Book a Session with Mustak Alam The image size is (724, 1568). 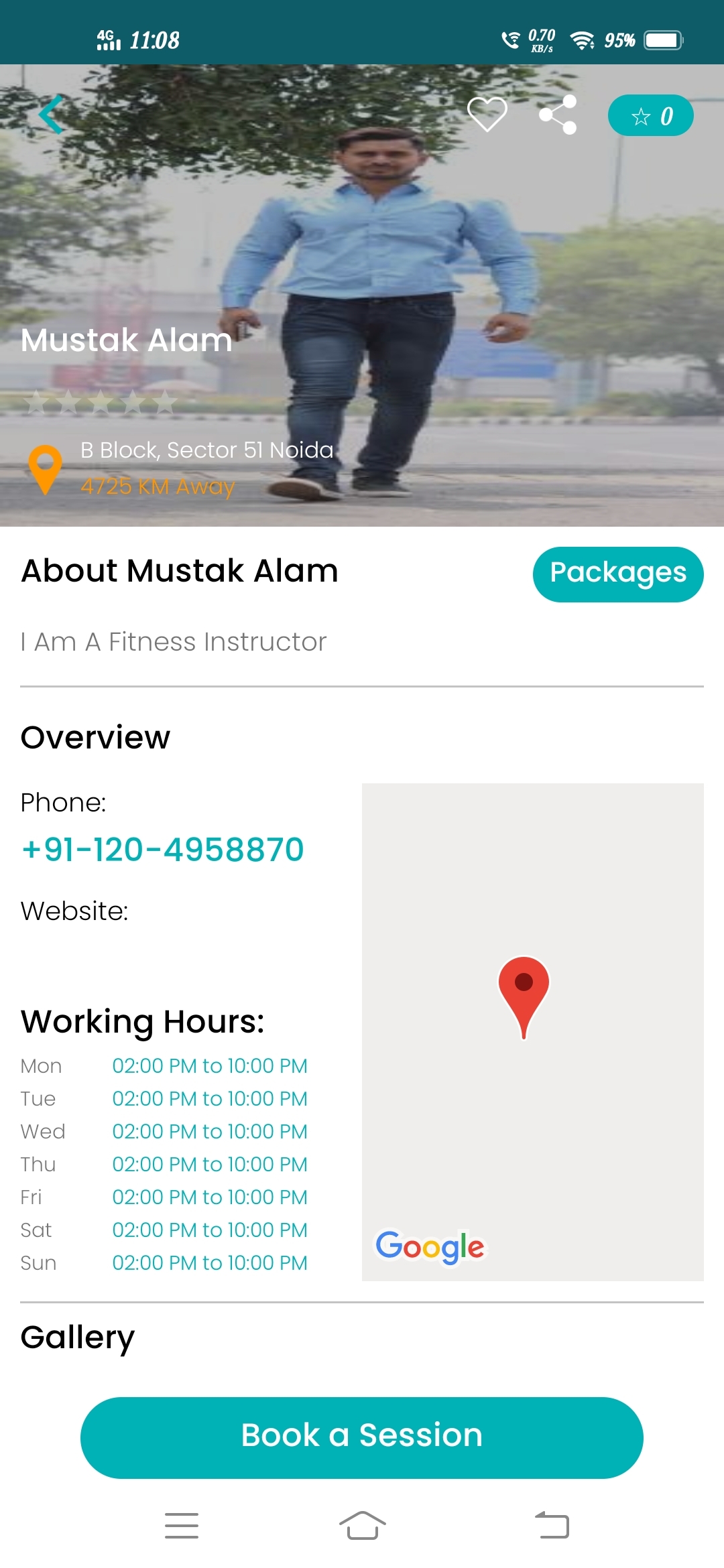[362, 1438]
